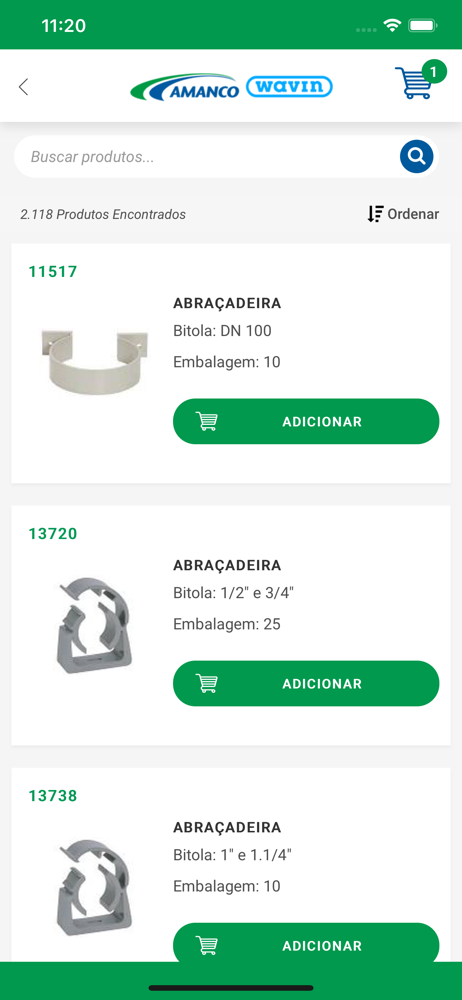Viewport: 462px width, 1000px height.
Task: Open the DN 100 abraçadeira product image
Action: click(x=94, y=360)
